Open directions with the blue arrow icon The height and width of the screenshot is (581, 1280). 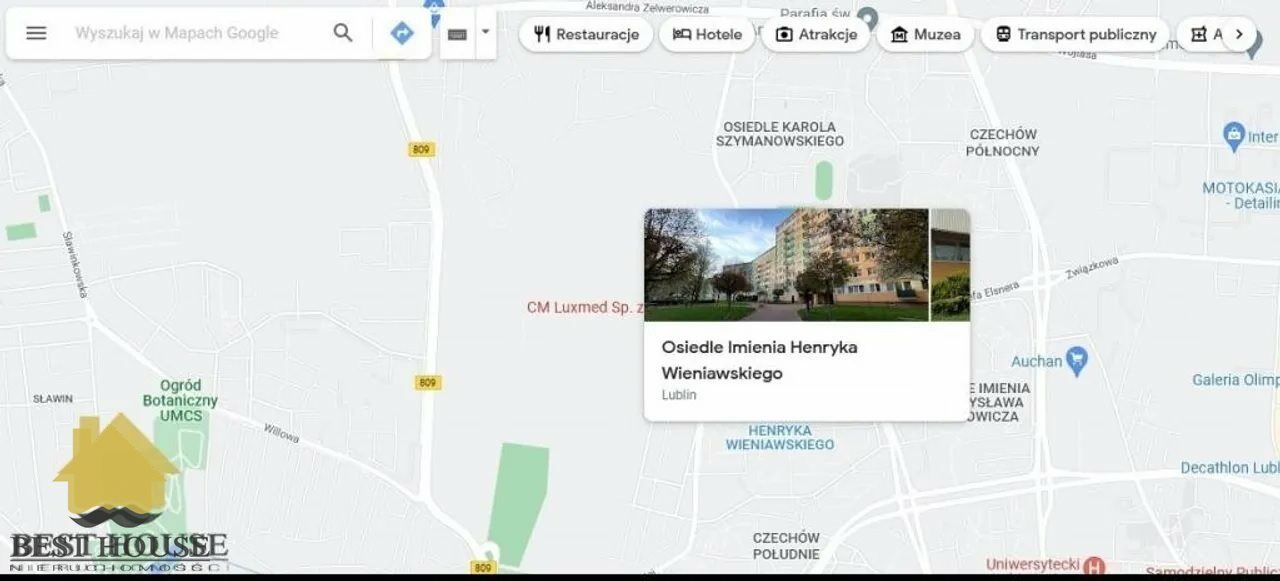(402, 33)
